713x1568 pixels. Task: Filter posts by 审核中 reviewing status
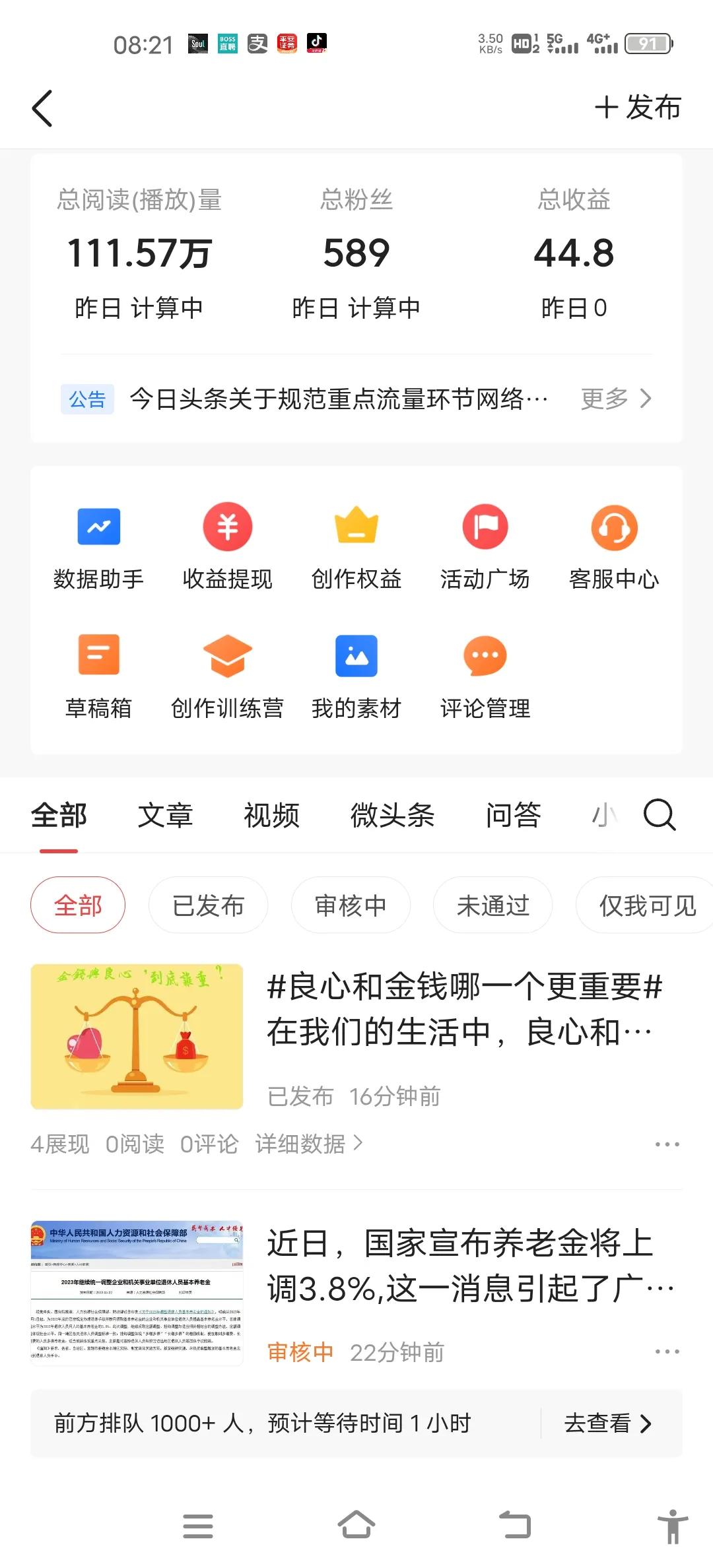(351, 905)
